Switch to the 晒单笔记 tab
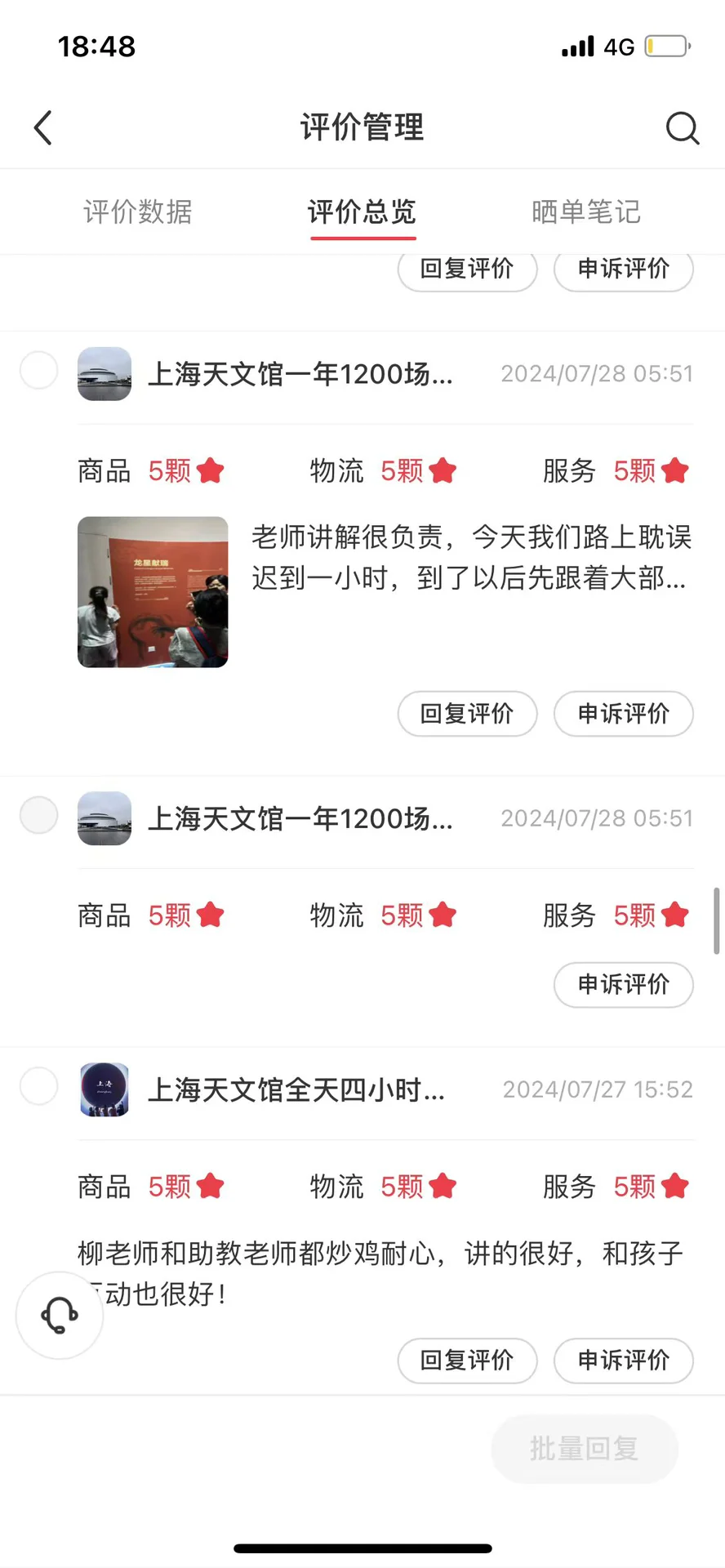725x1568 pixels. click(x=585, y=212)
